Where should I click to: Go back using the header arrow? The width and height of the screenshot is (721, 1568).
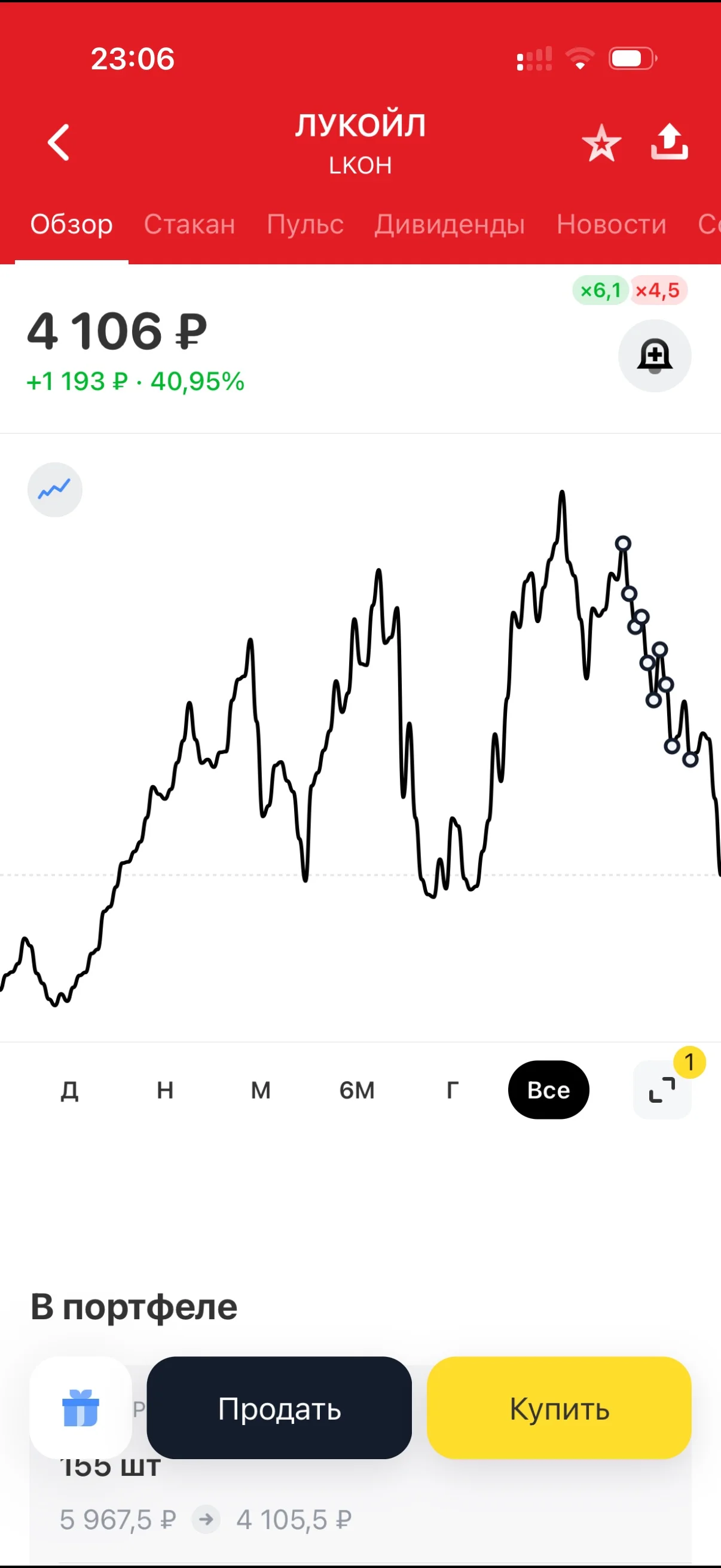click(59, 142)
